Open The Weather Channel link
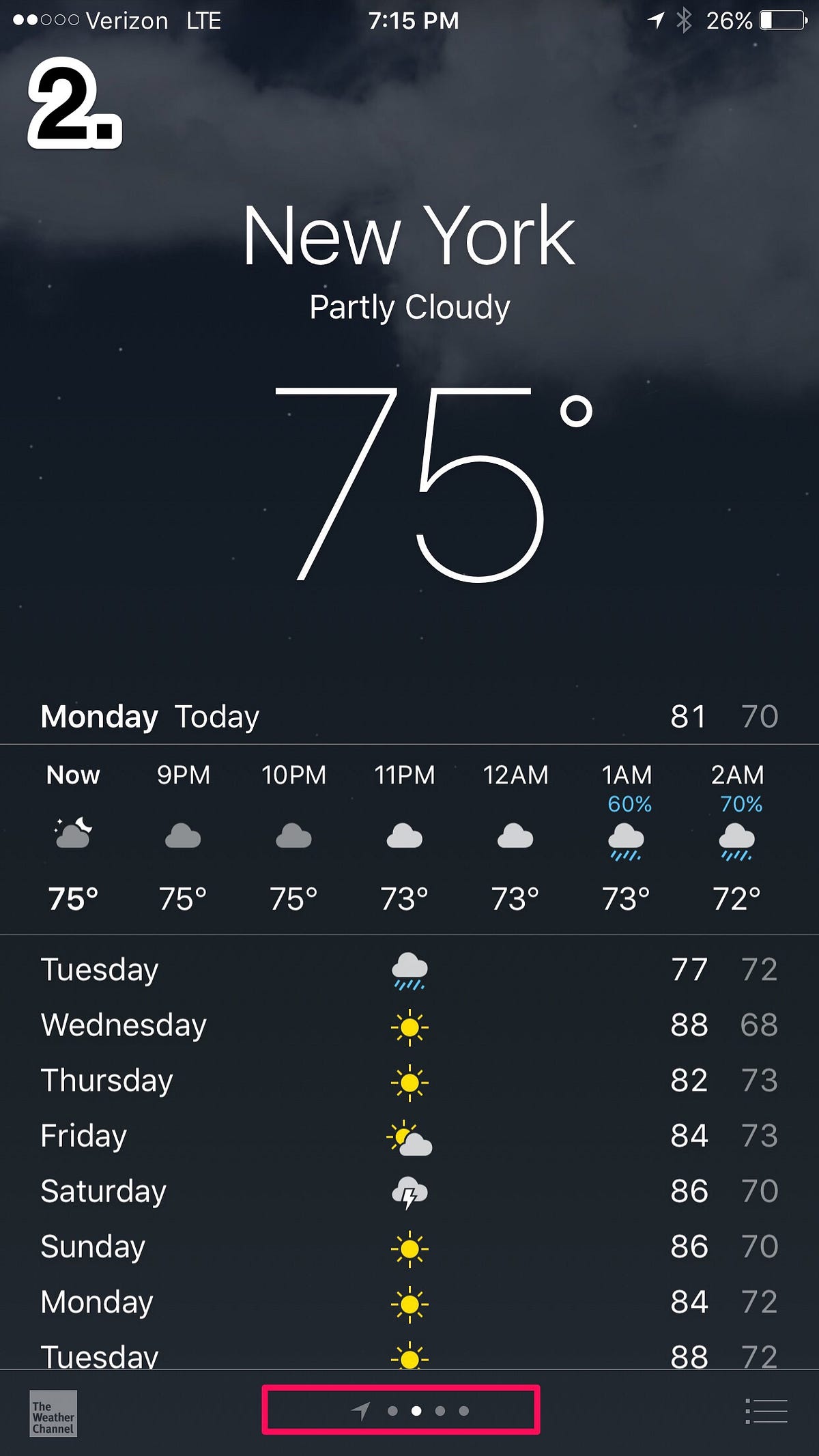Image resolution: width=819 pixels, height=1456 pixels. (x=53, y=1413)
